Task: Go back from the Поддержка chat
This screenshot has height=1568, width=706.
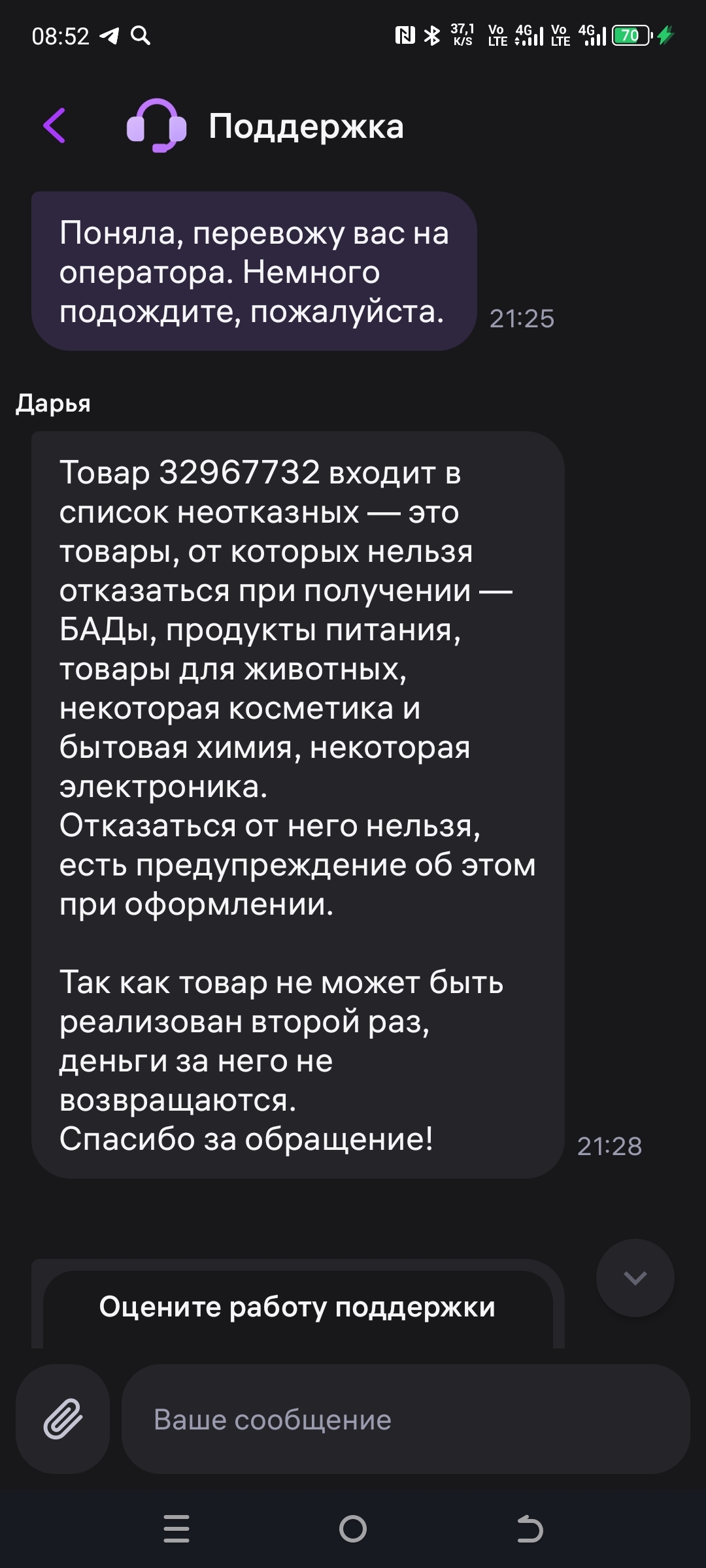Action: [54, 125]
